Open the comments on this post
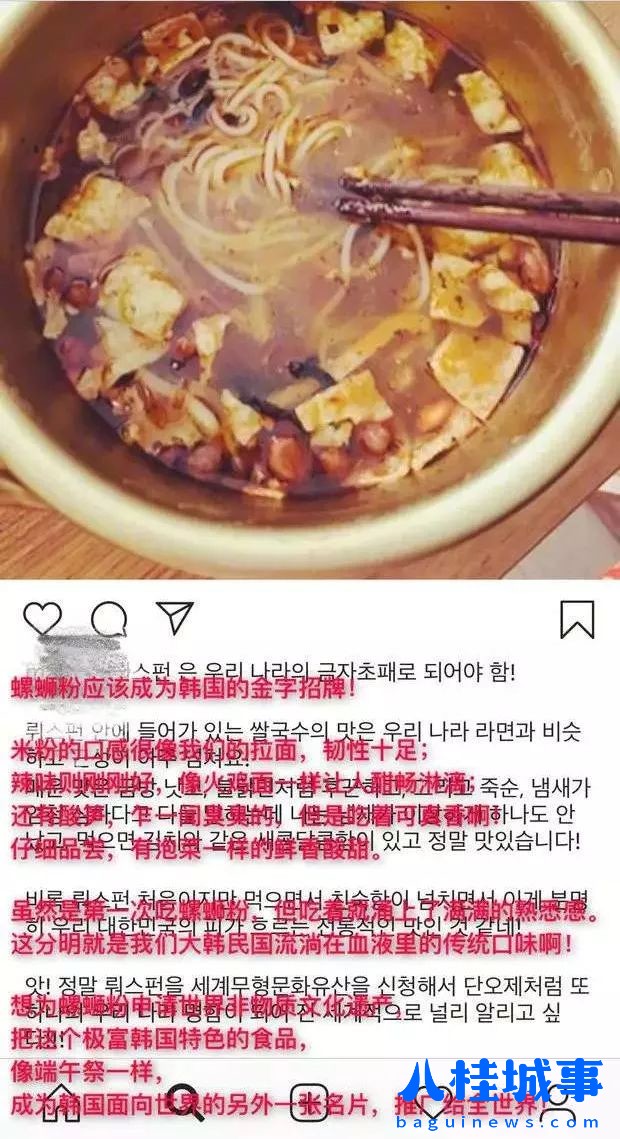The height and width of the screenshot is (1139, 620). pos(109,619)
